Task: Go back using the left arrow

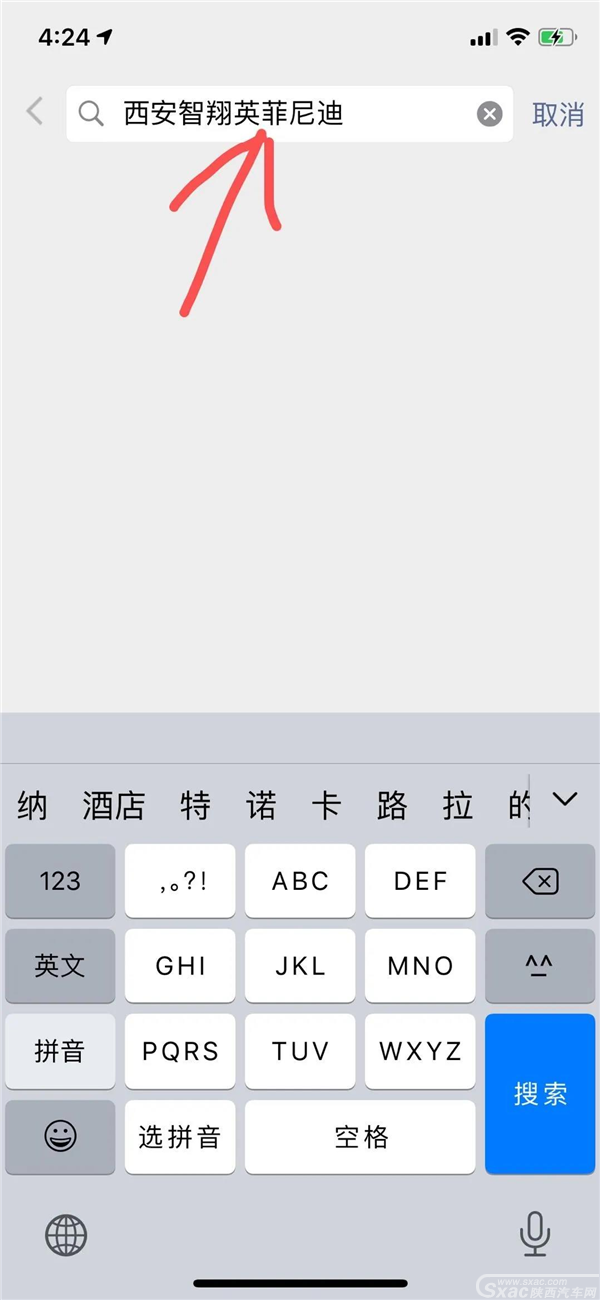Action: (35, 110)
